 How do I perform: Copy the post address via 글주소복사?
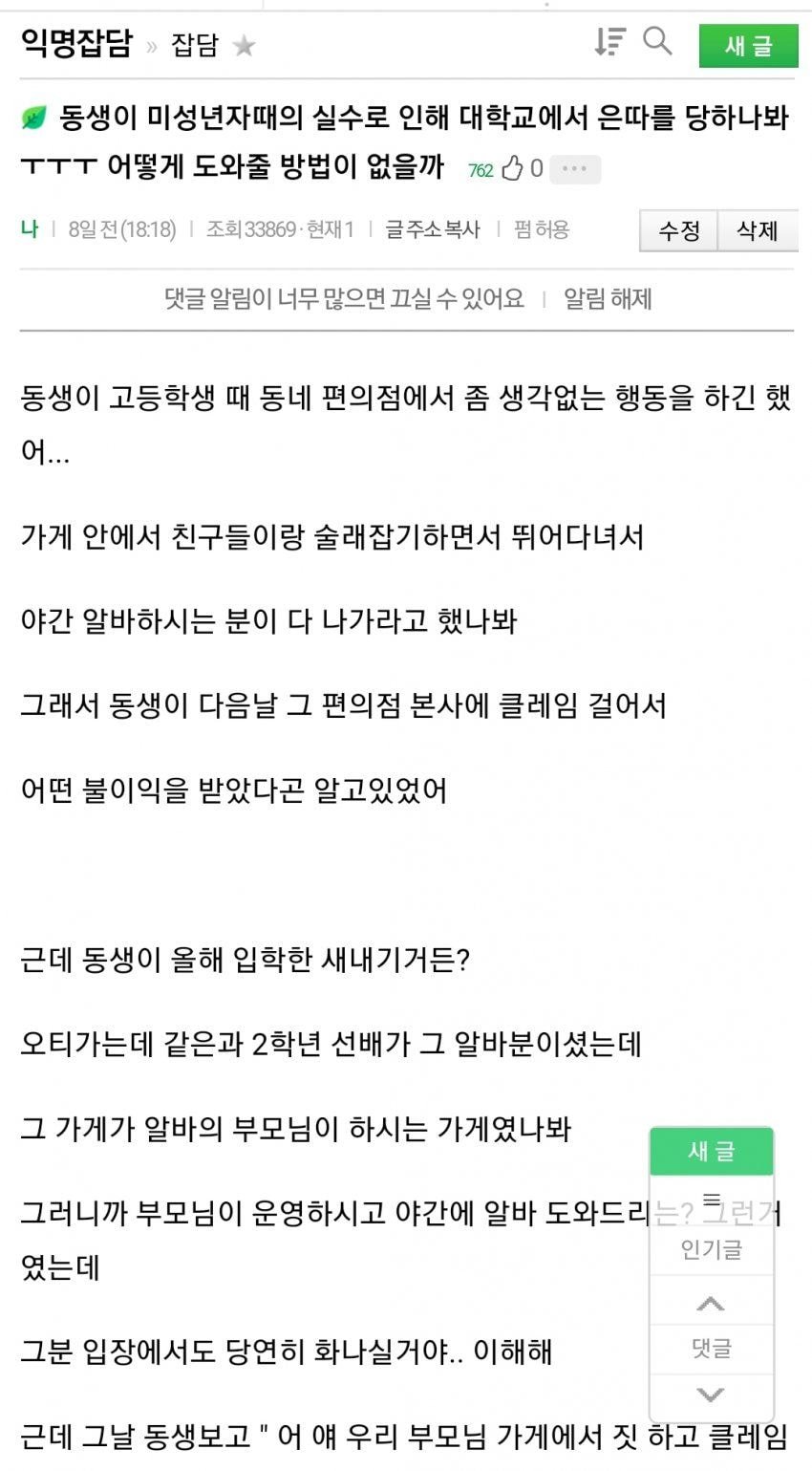pos(433,229)
